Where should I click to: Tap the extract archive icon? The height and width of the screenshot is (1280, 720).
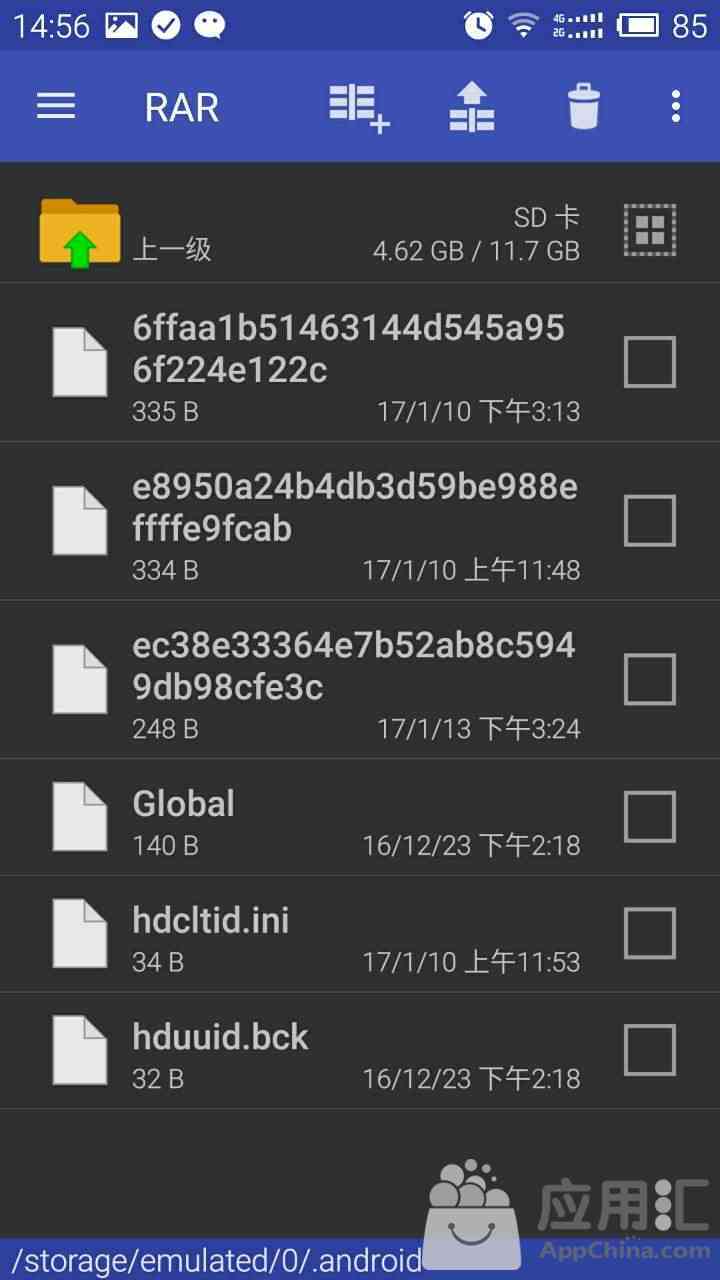472,107
